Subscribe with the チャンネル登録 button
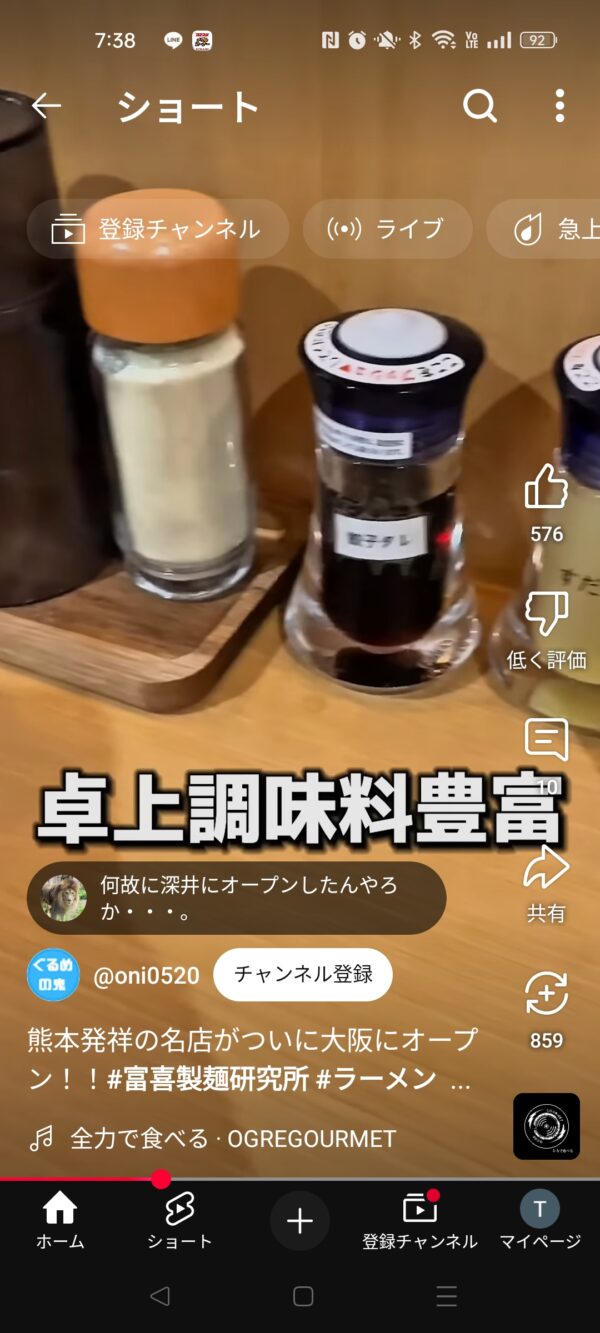The width and height of the screenshot is (600, 1333). (x=303, y=975)
